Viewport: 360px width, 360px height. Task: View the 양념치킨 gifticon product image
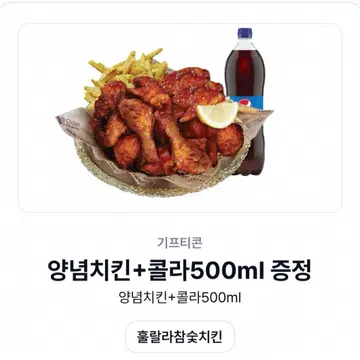coord(180,118)
